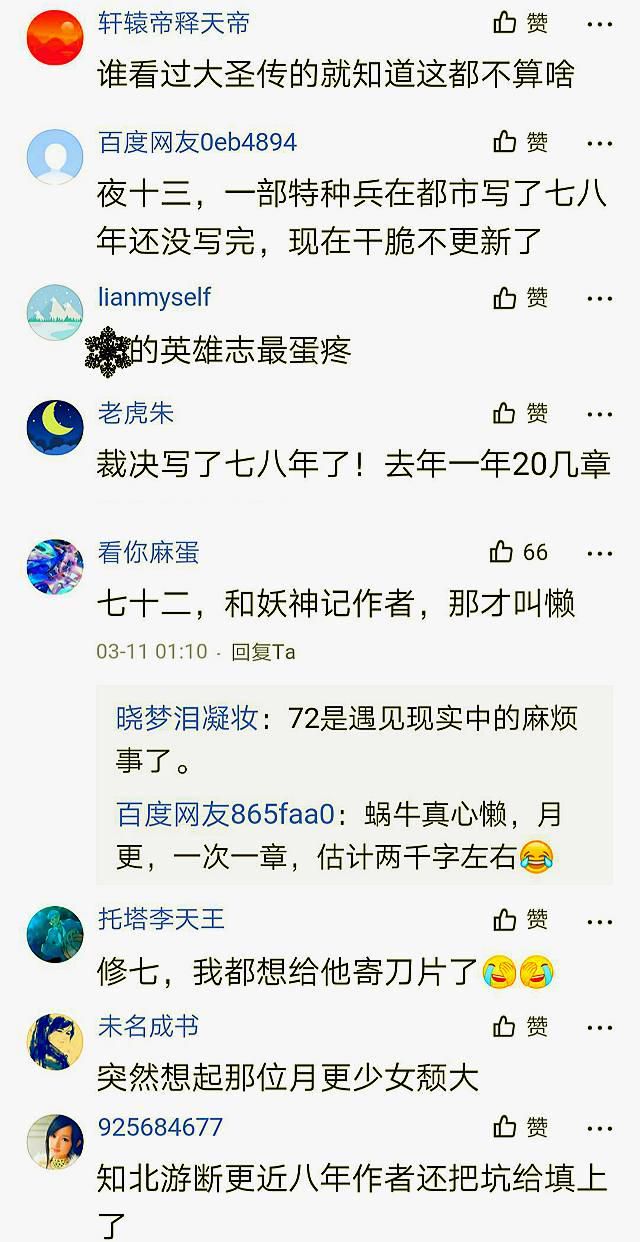View 老虎朱's profile avatar
The image size is (640, 1242).
click(55, 427)
